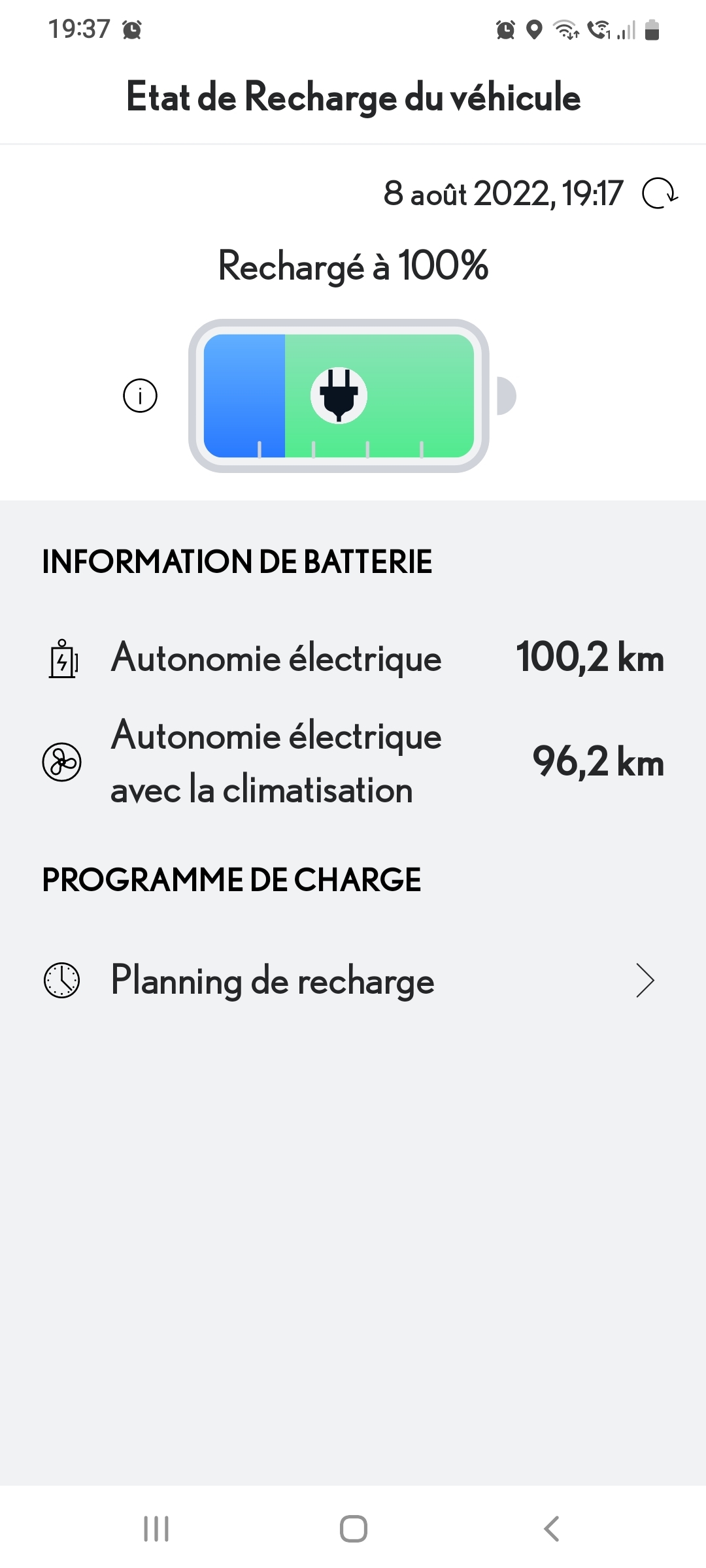Viewport: 706px width, 1568px height.
Task: Go back using the system back button
Action: (x=552, y=1529)
